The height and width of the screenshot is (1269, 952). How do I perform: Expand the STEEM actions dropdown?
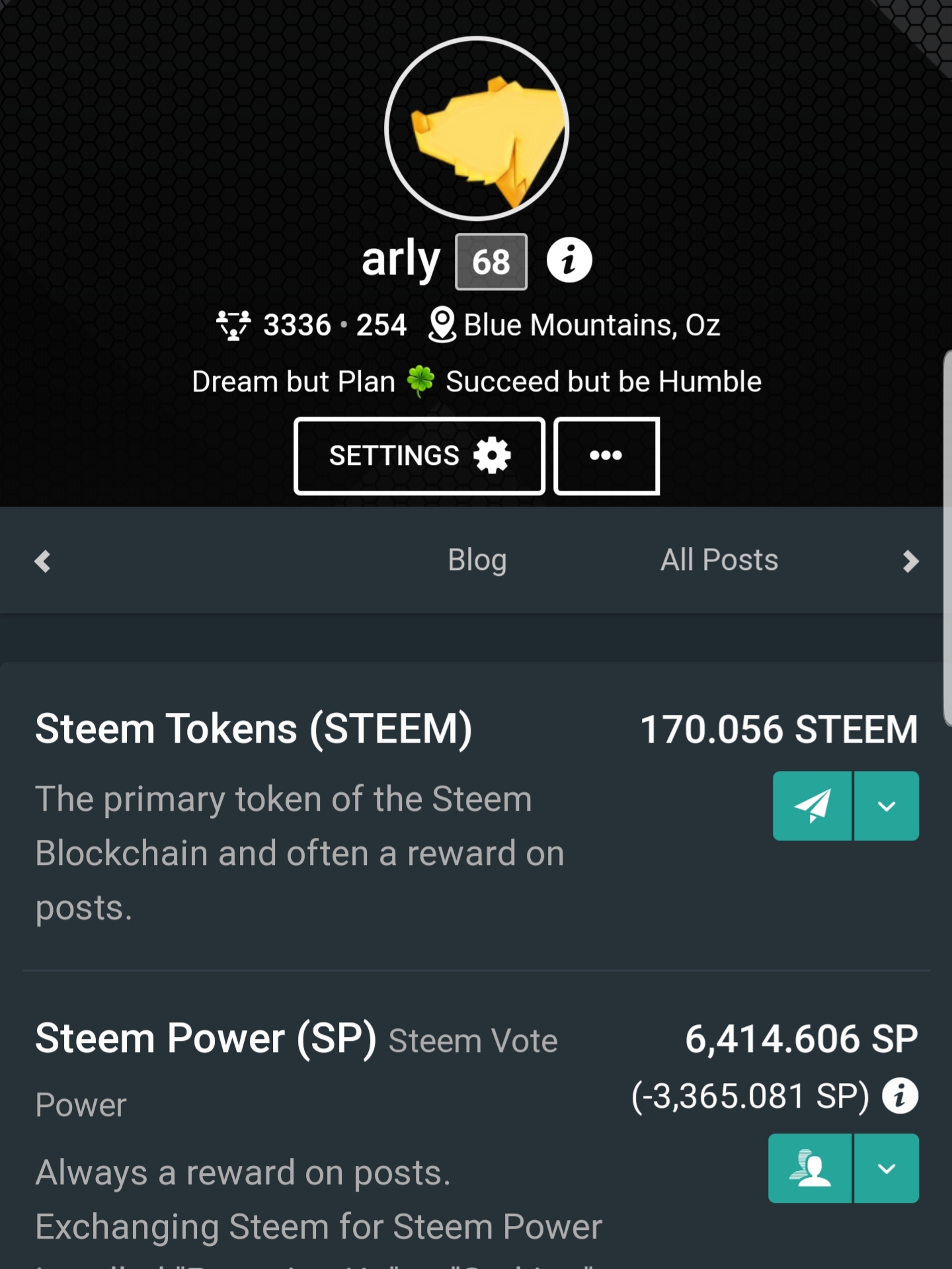click(887, 805)
